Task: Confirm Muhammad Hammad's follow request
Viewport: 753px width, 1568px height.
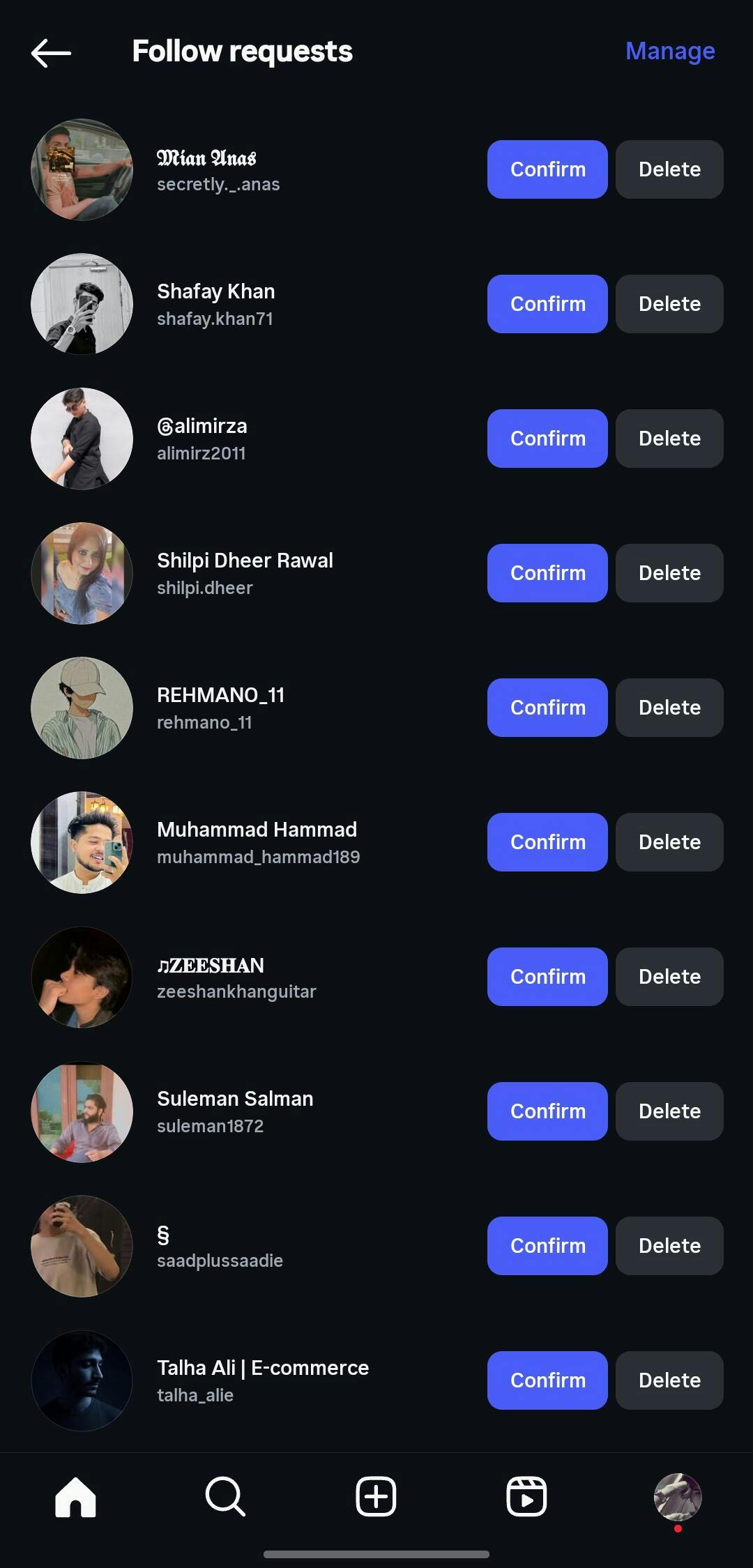Action: (x=547, y=842)
